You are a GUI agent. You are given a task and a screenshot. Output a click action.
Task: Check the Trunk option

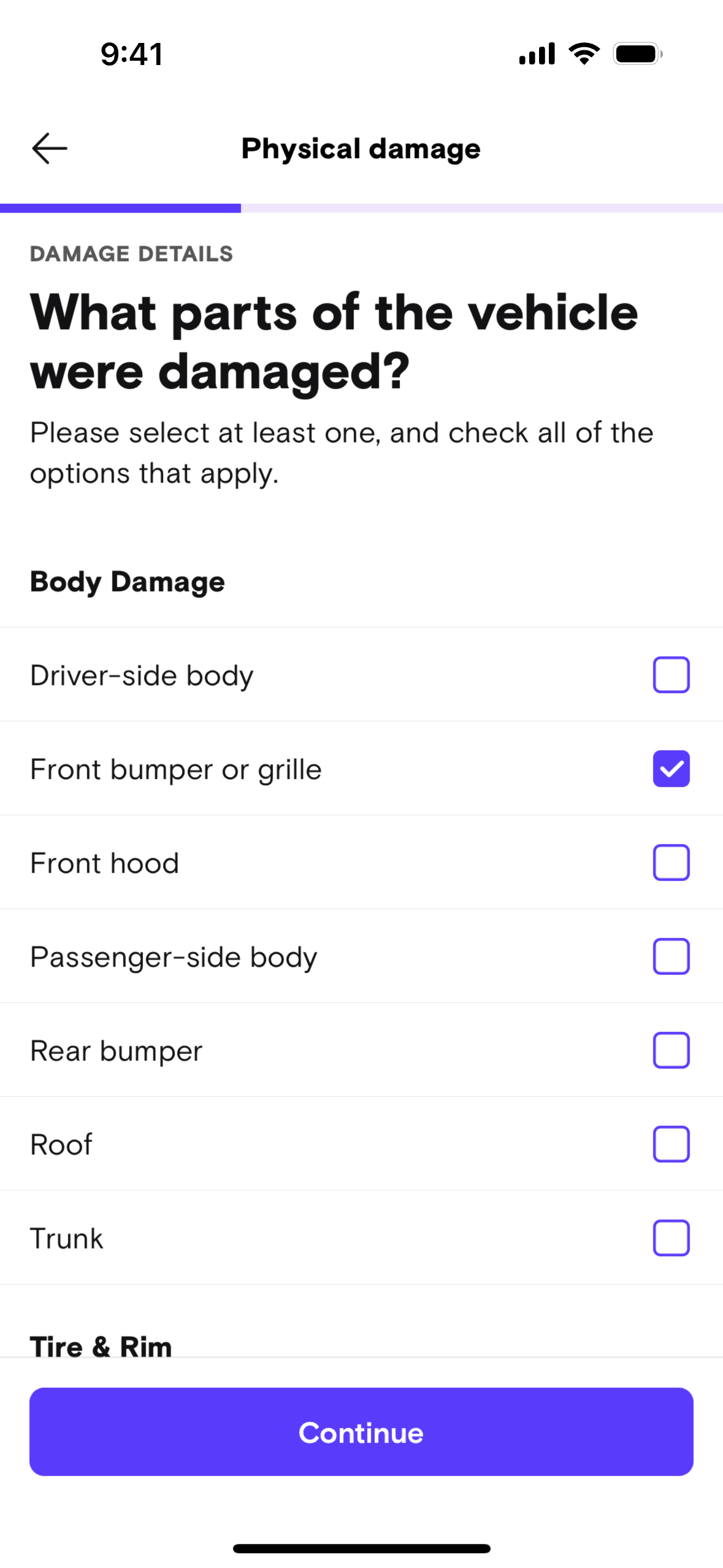click(x=671, y=1238)
